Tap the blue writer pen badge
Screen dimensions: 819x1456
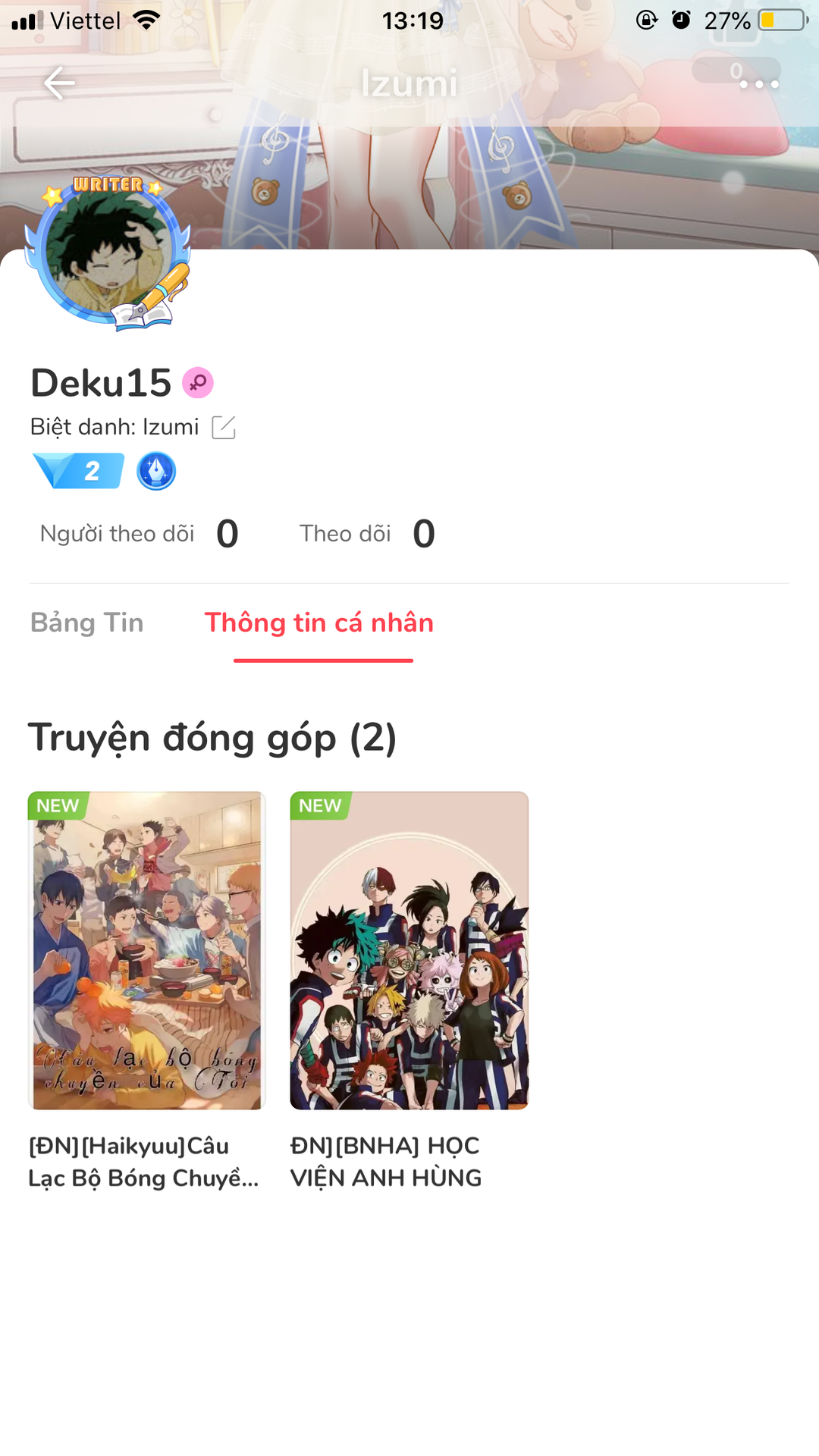(x=156, y=471)
